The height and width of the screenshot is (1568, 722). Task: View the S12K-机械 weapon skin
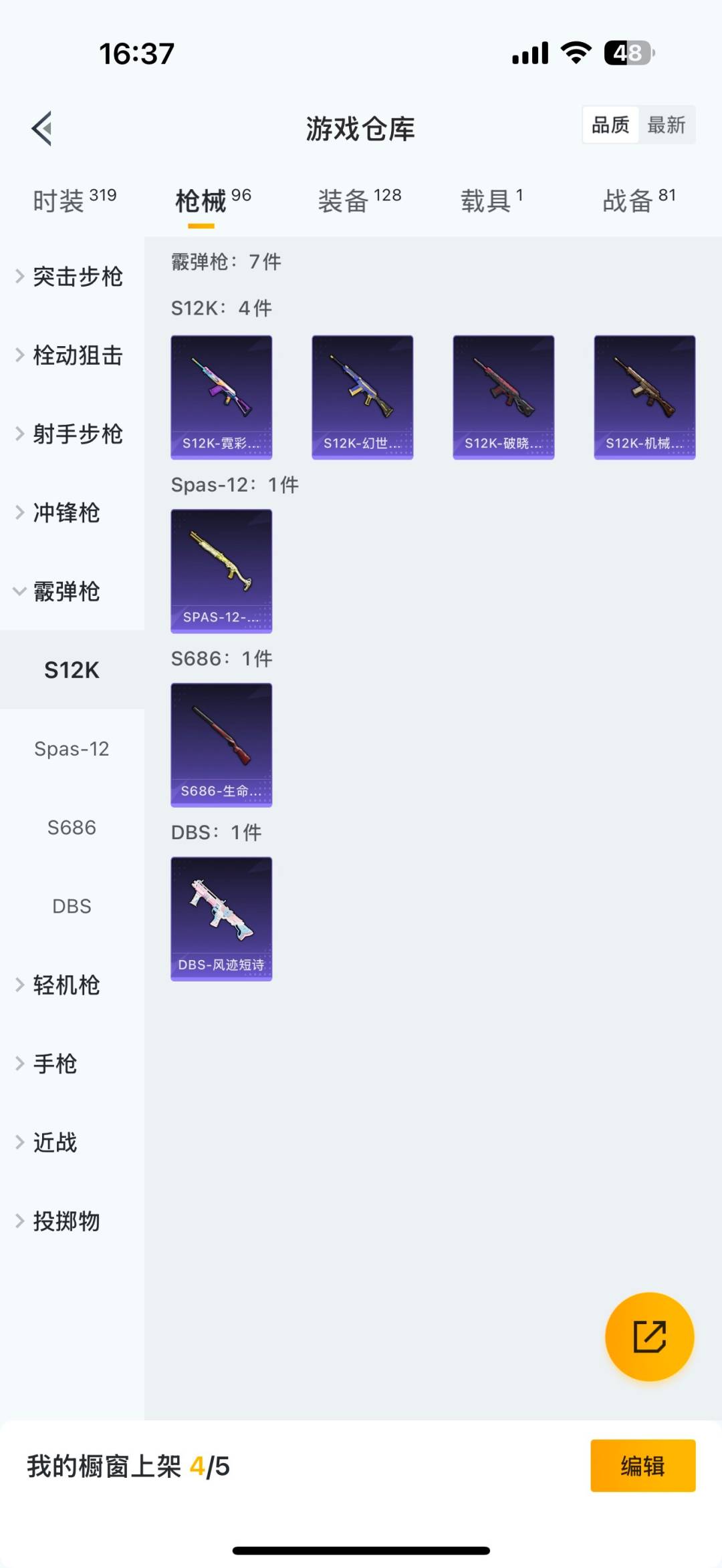point(644,397)
